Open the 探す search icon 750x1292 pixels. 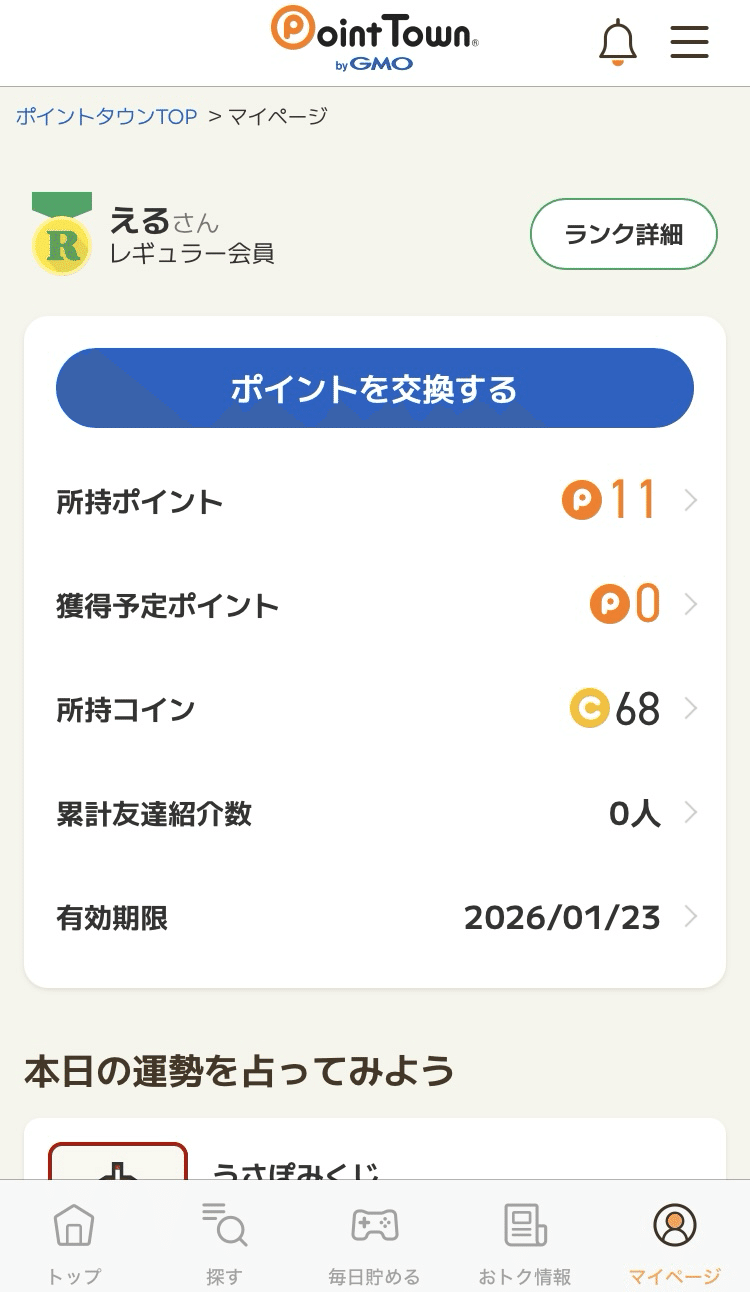(x=223, y=1224)
